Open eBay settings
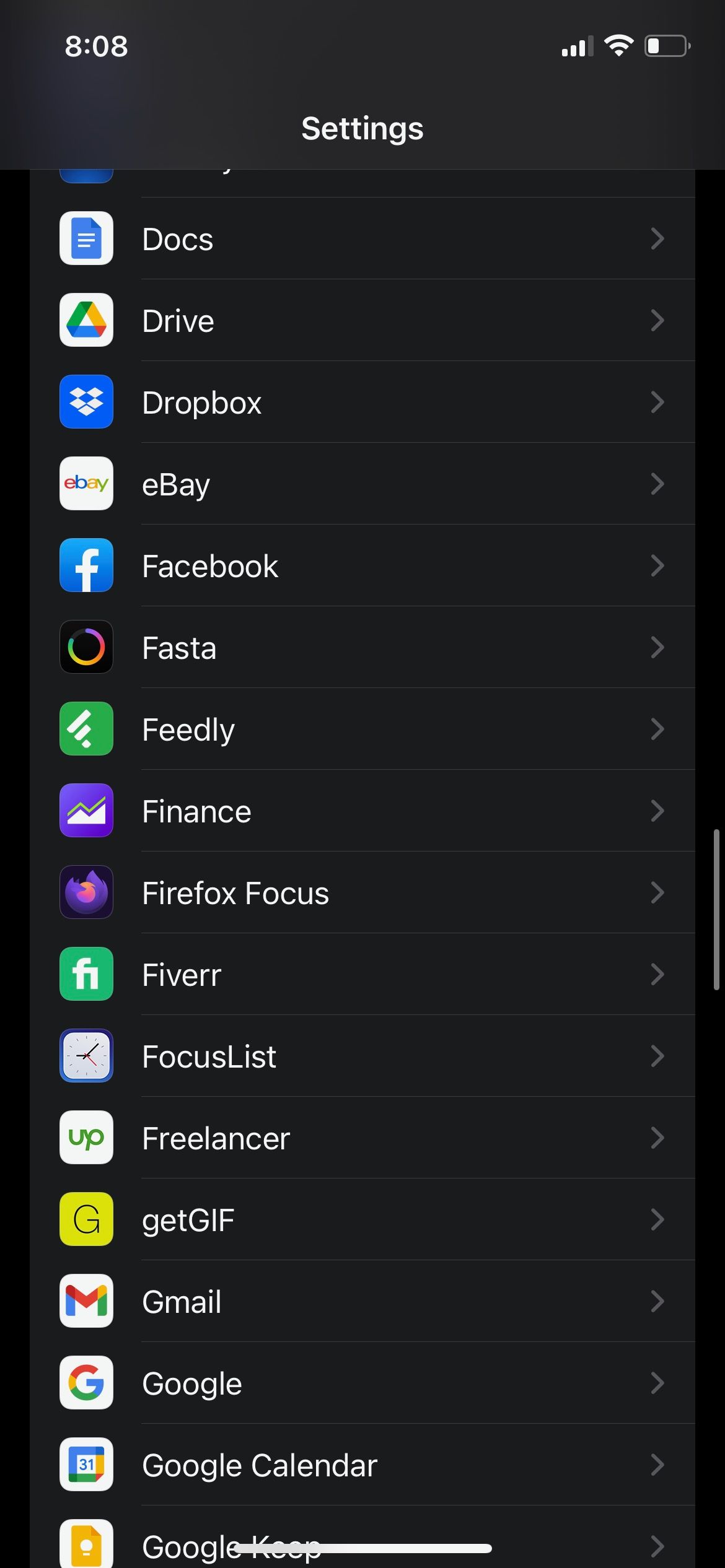This screenshot has width=725, height=1568. (362, 484)
